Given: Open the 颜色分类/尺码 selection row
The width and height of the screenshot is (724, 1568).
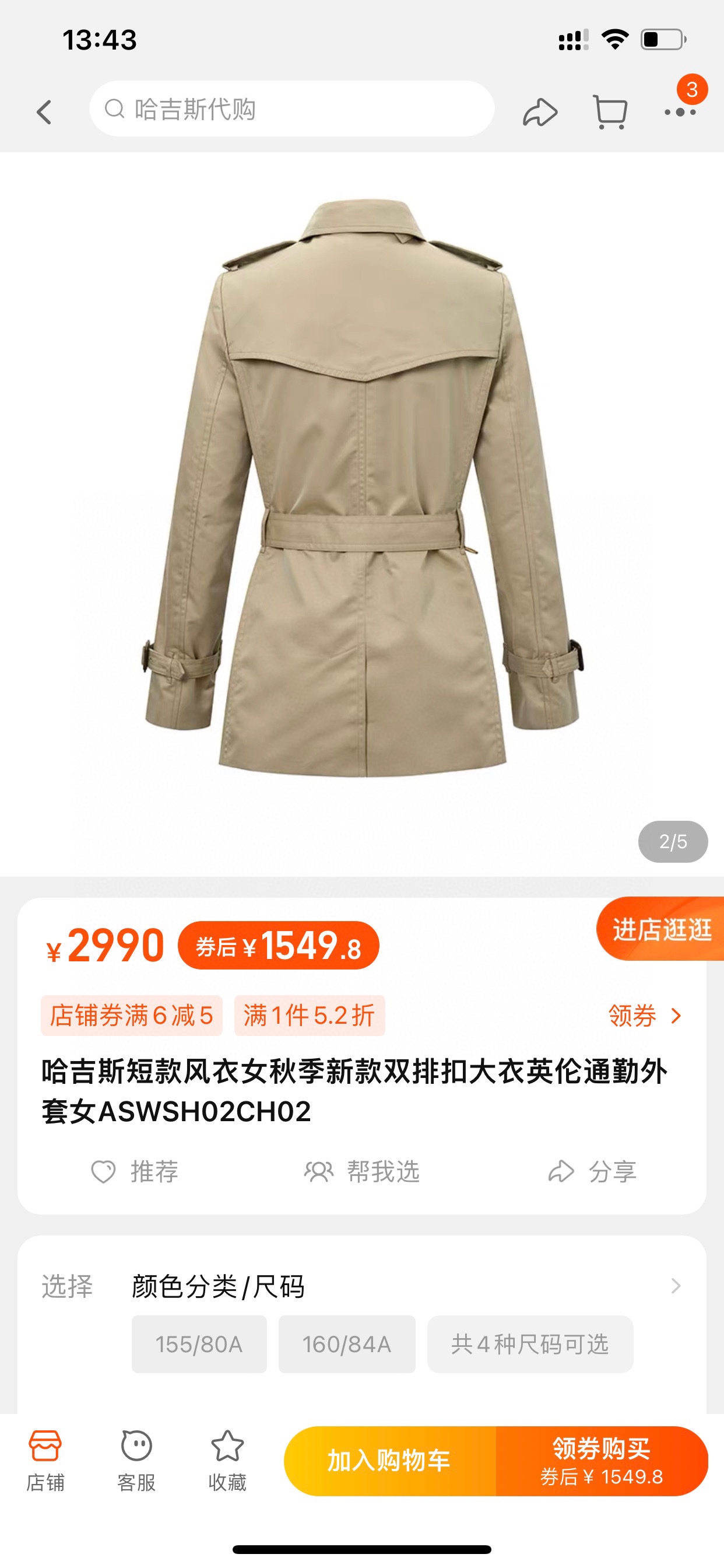Looking at the screenshot, I should click(402, 1286).
